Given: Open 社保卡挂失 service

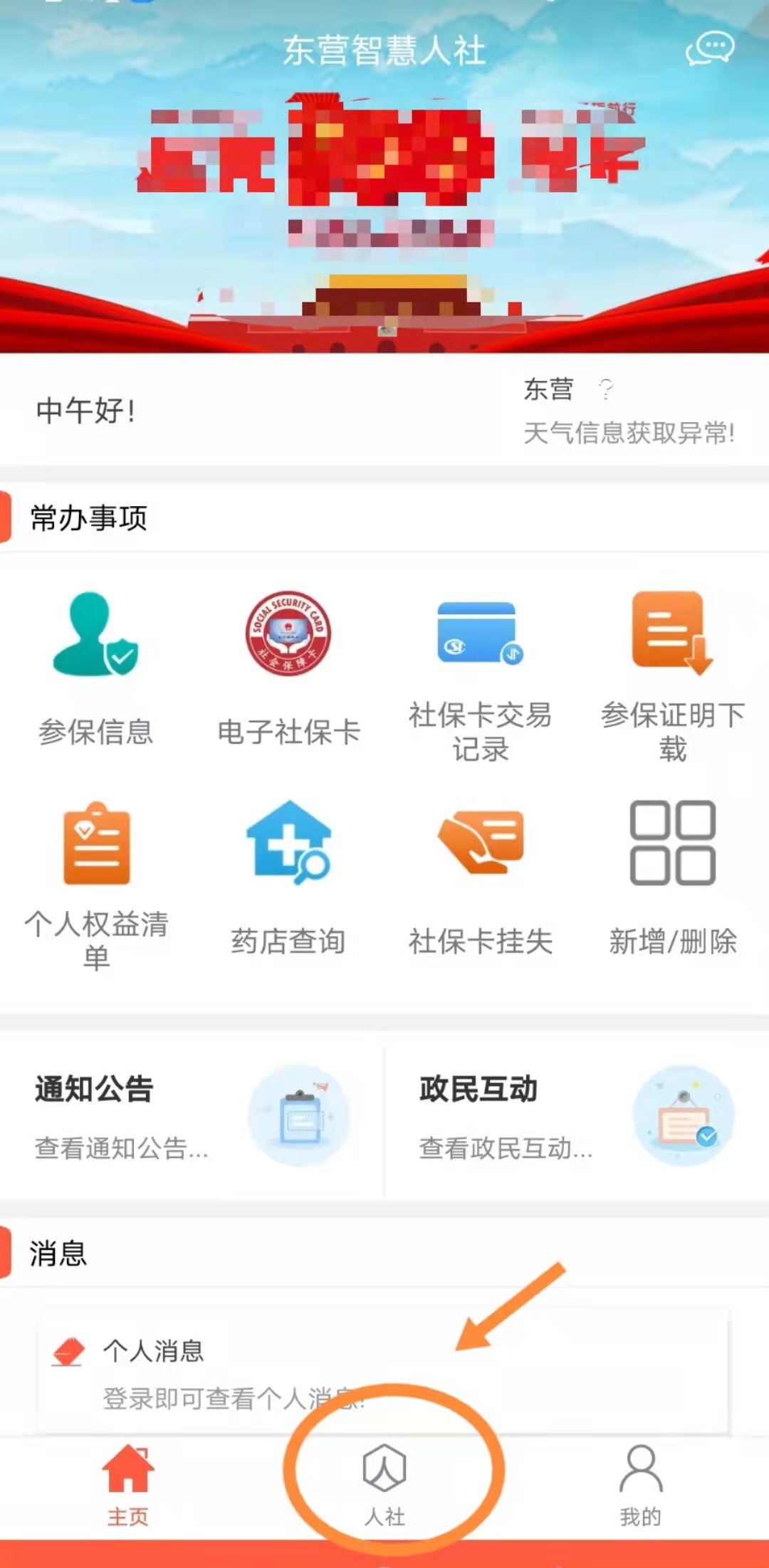Looking at the screenshot, I should coord(481,877).
